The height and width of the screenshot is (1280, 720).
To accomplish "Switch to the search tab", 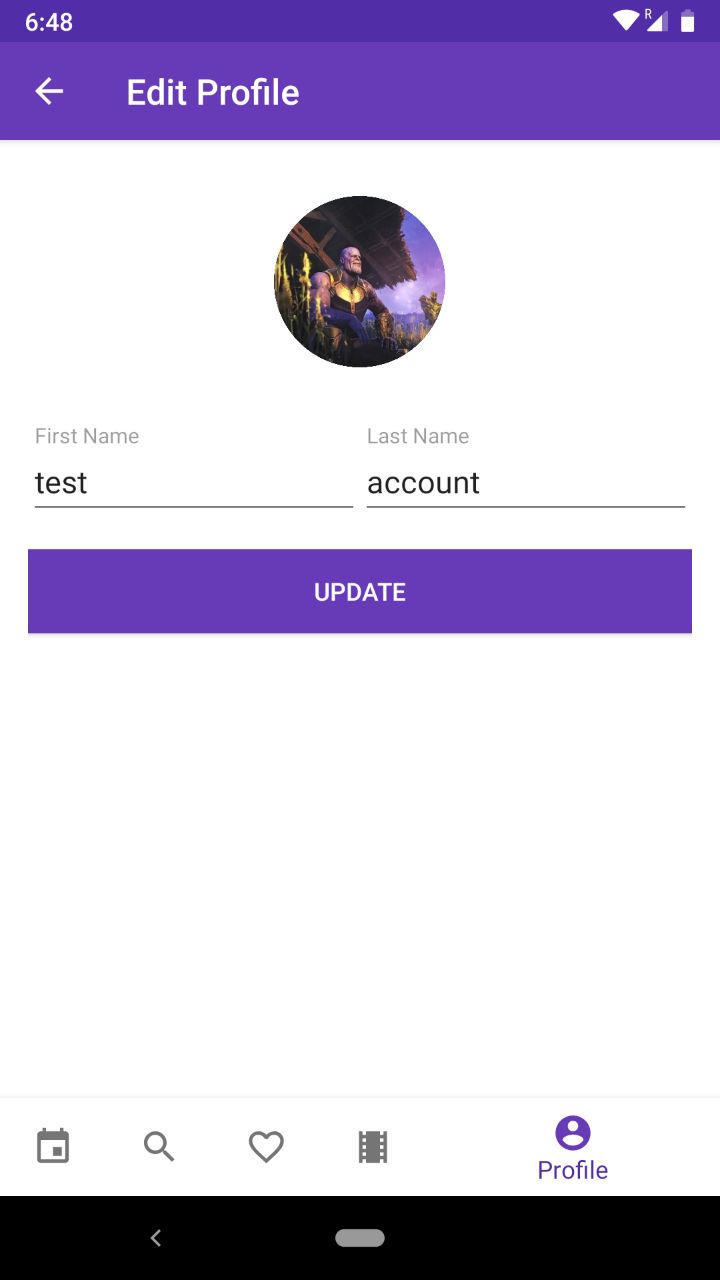I will click(159, 1146).
